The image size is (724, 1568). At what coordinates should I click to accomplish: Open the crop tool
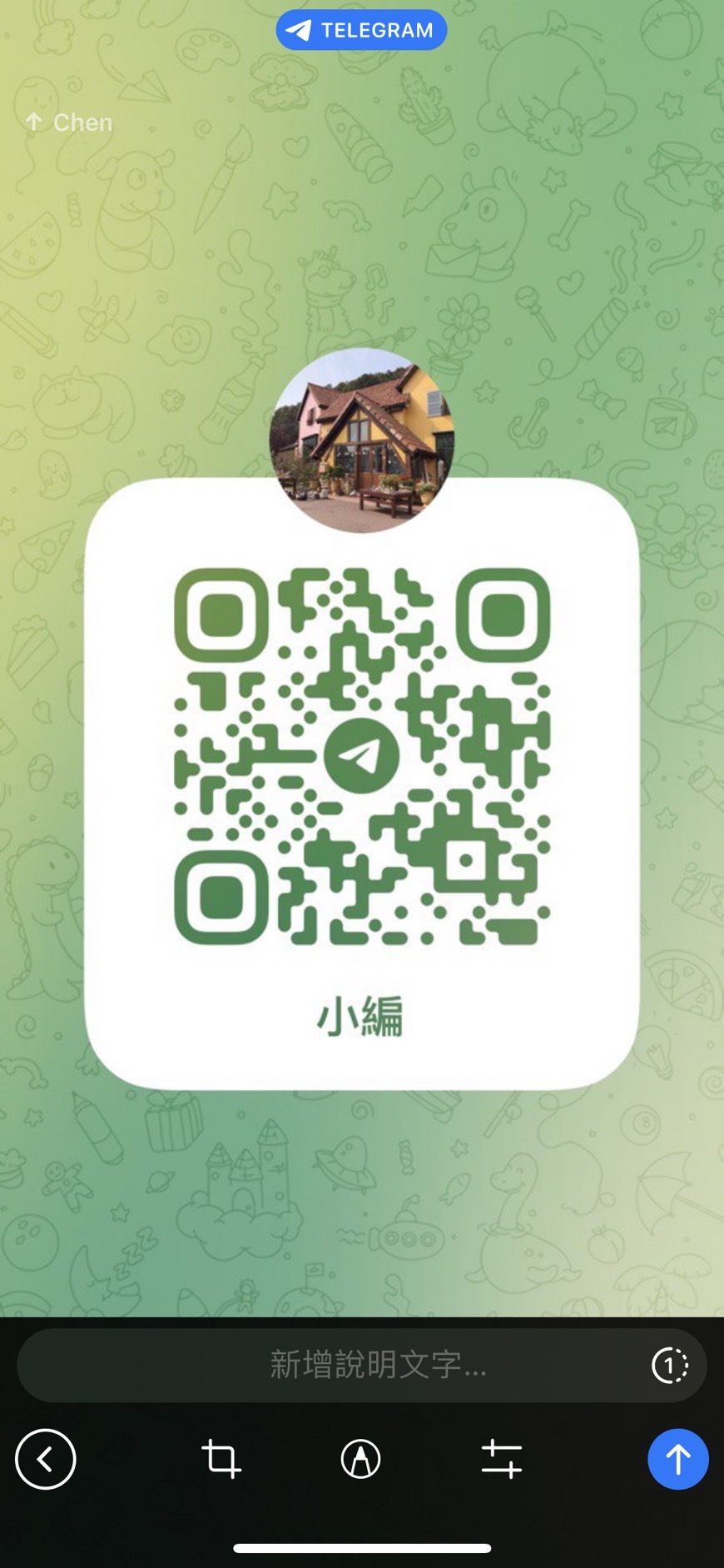tap(221, 1459)
